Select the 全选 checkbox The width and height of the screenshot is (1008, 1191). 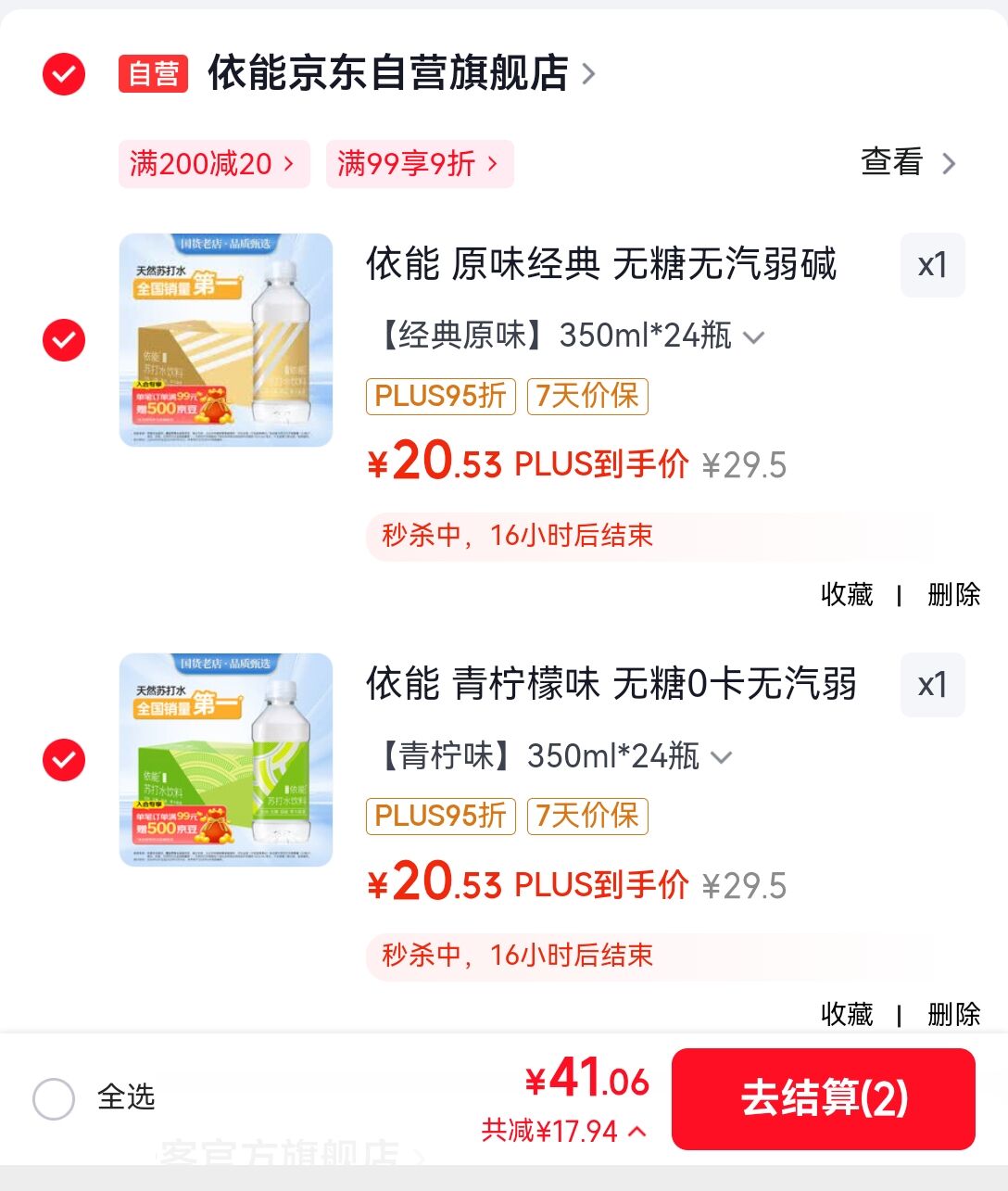(54, 1099)
